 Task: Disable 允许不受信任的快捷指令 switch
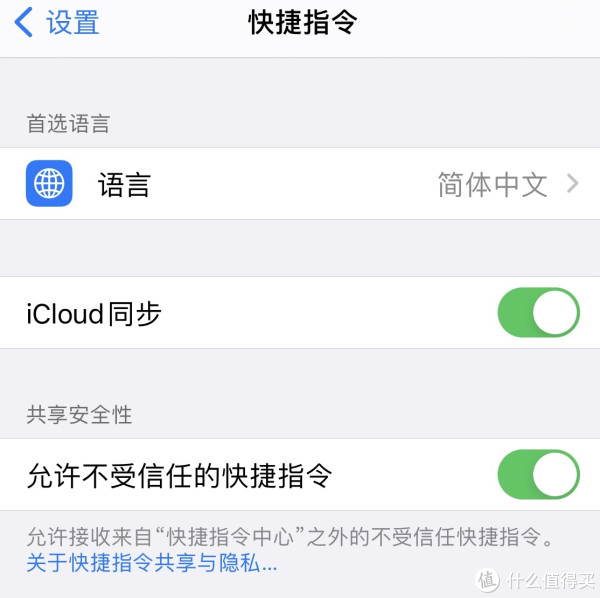(x=538, y=474)
